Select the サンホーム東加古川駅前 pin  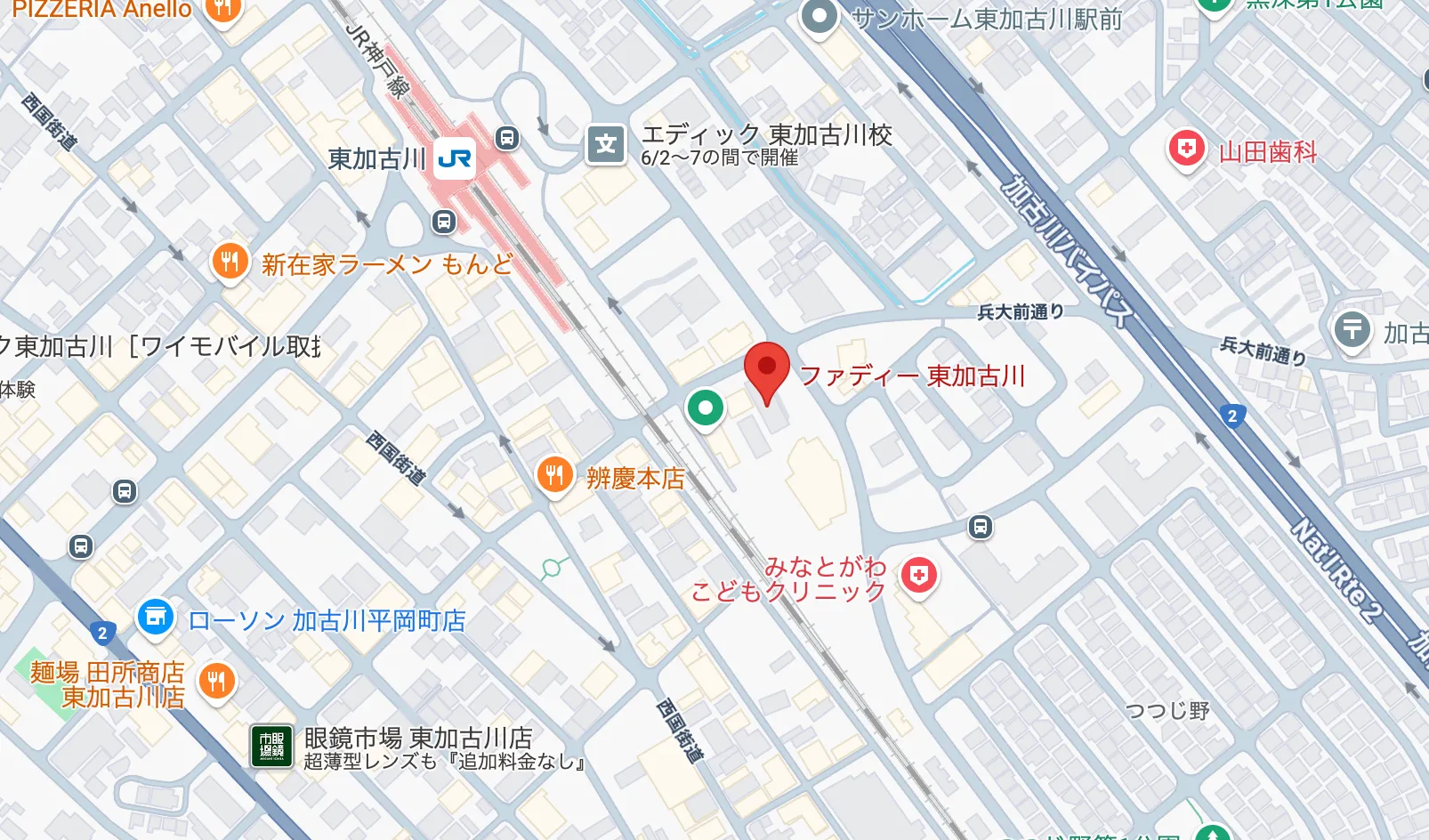819,16
